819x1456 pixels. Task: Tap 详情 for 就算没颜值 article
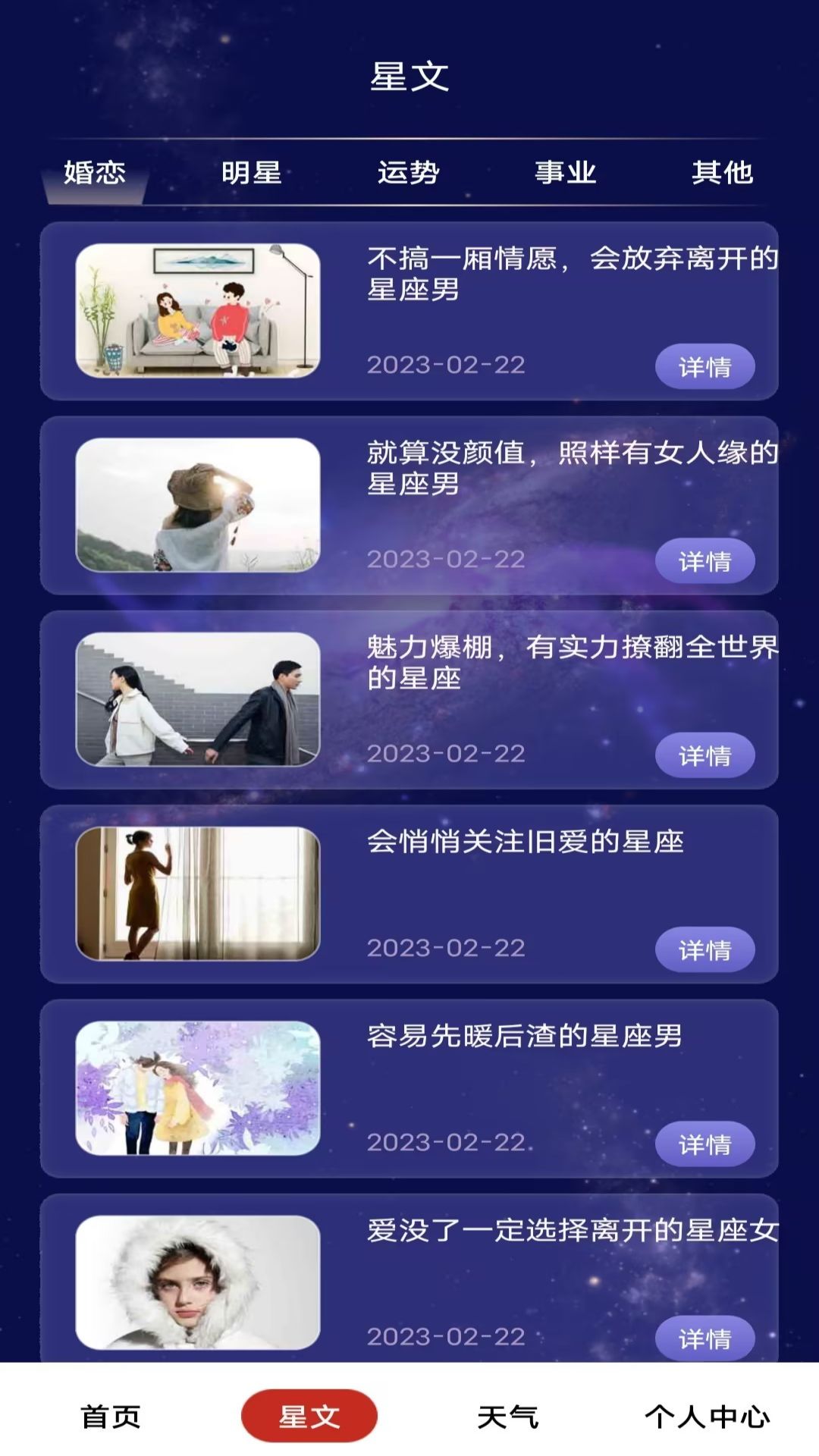(x=704, y=561)
